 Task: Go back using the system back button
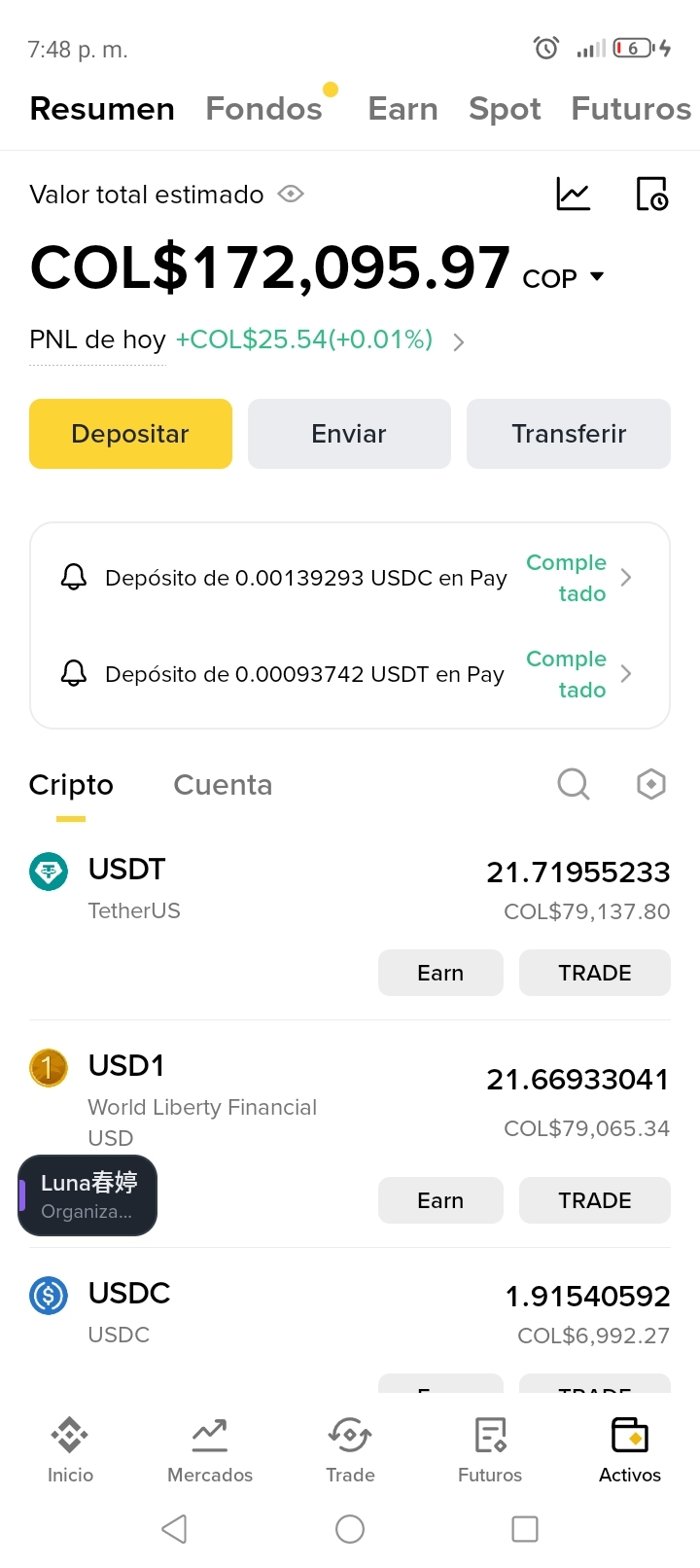175,1529
